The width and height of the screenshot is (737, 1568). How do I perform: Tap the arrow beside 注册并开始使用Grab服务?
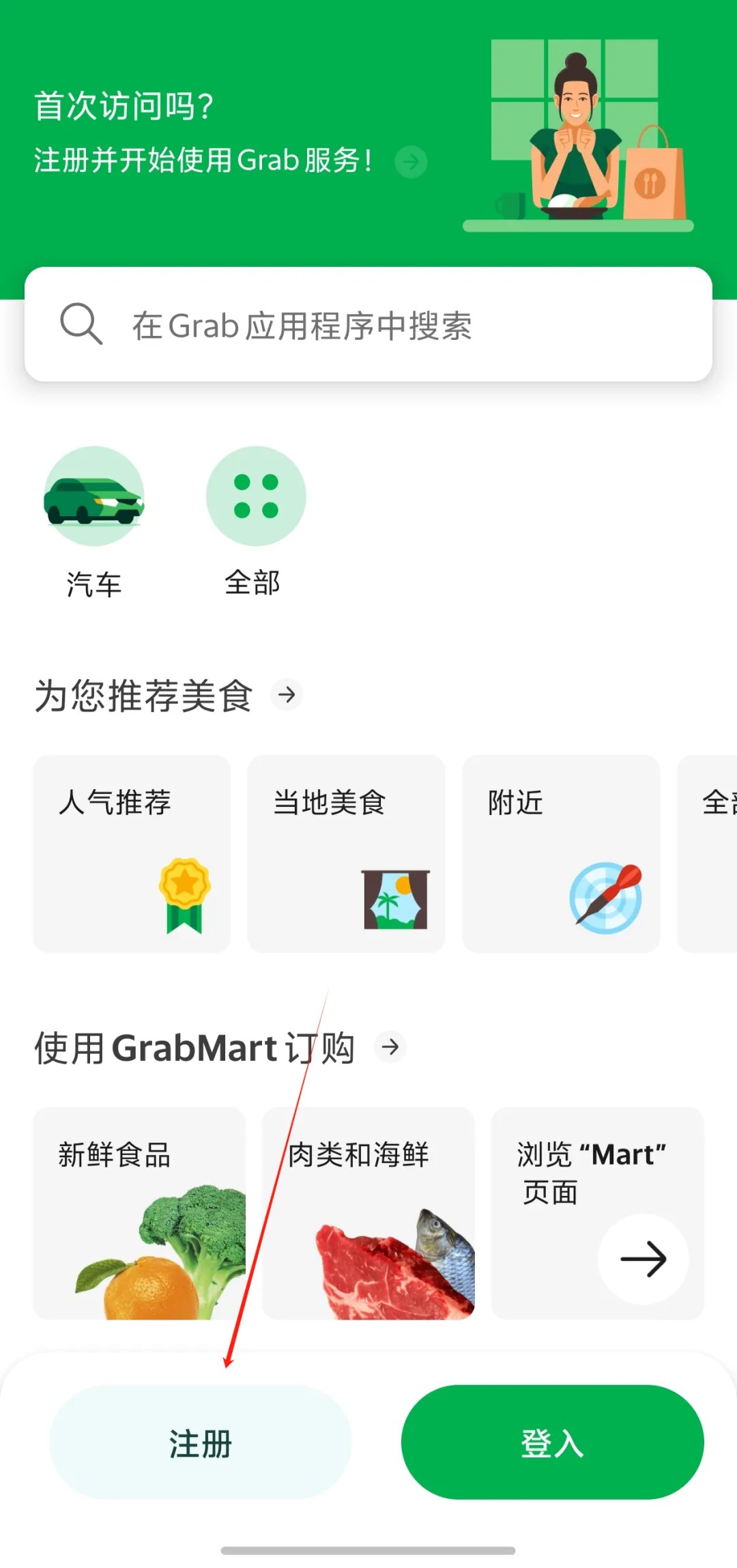click(411, 162)
